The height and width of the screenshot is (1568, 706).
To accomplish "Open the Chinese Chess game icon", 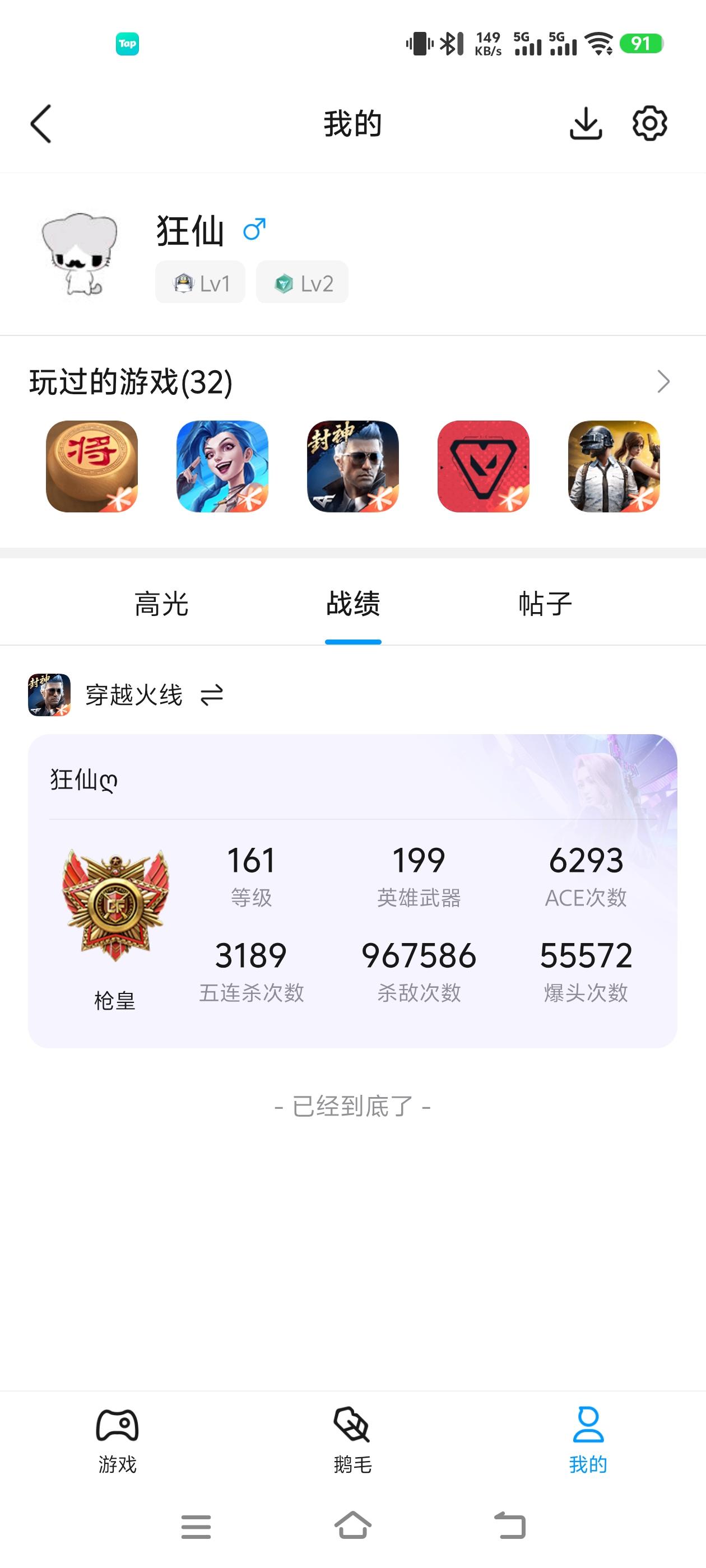I will pyautogui.click(x=90, y=467).
